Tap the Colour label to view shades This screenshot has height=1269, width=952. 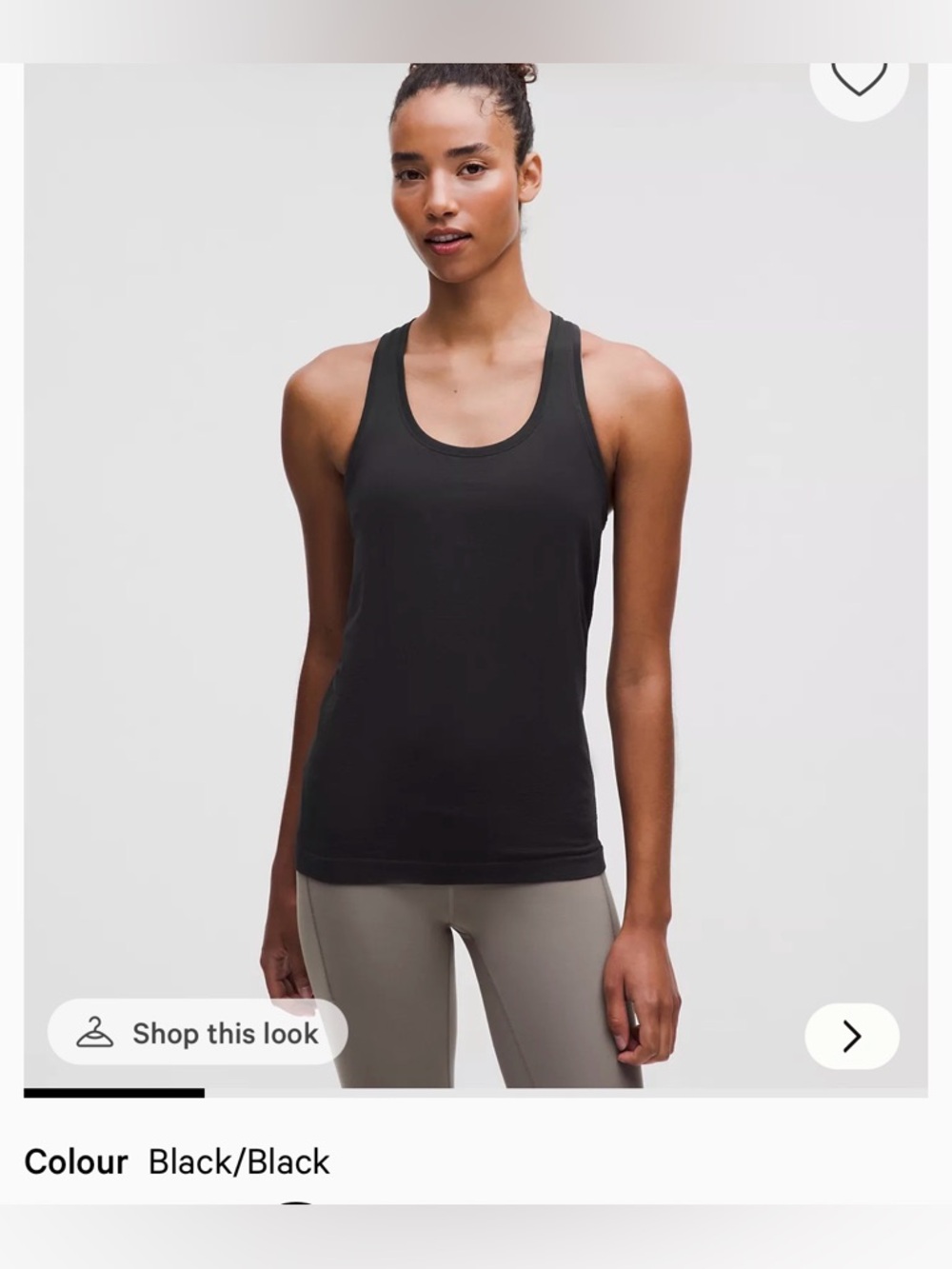pos(76,1161)
